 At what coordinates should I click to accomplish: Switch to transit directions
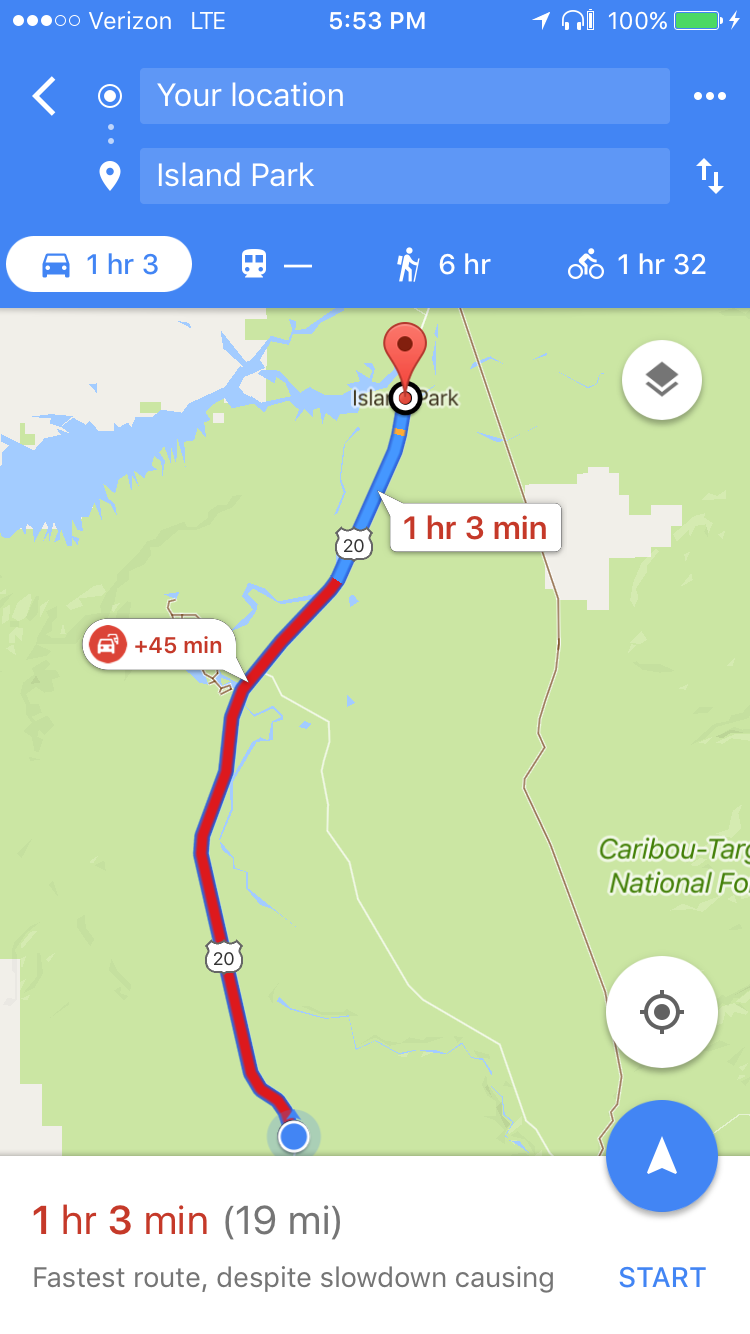pyautogui.click(x=276, y=265)
